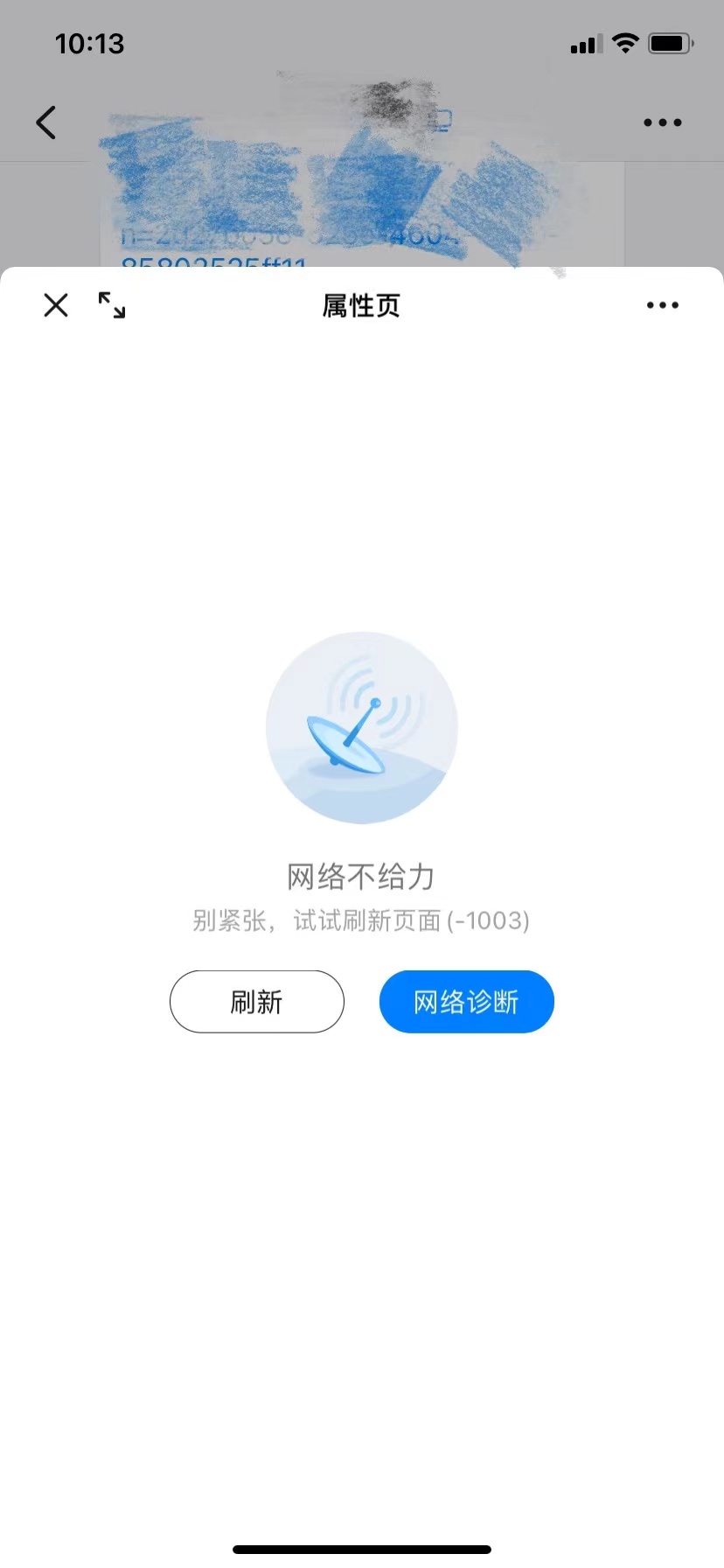Tap the clock showing 10:13
724x1568 pixels.
point(91,44)
